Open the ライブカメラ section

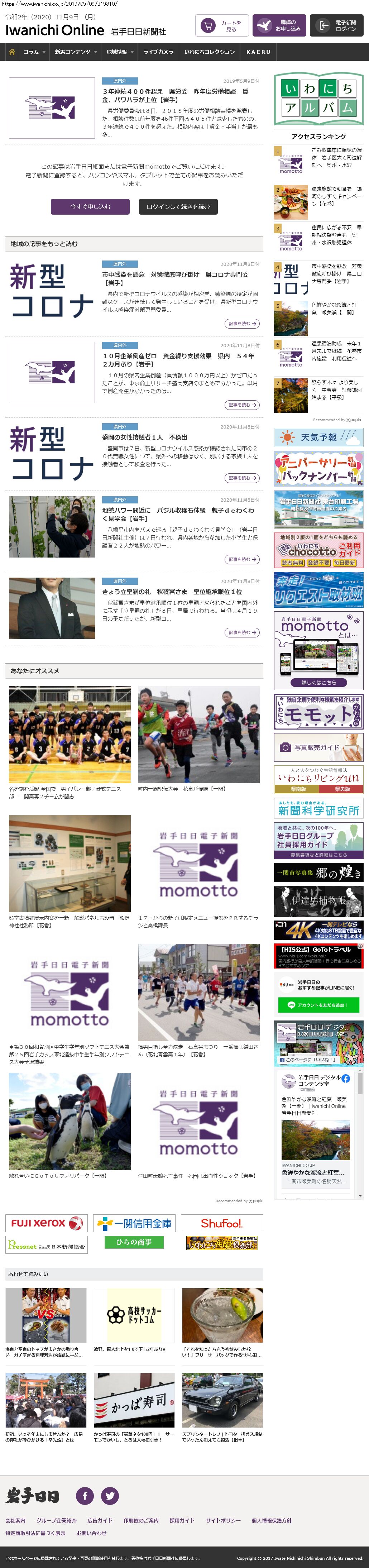[158, 52]
